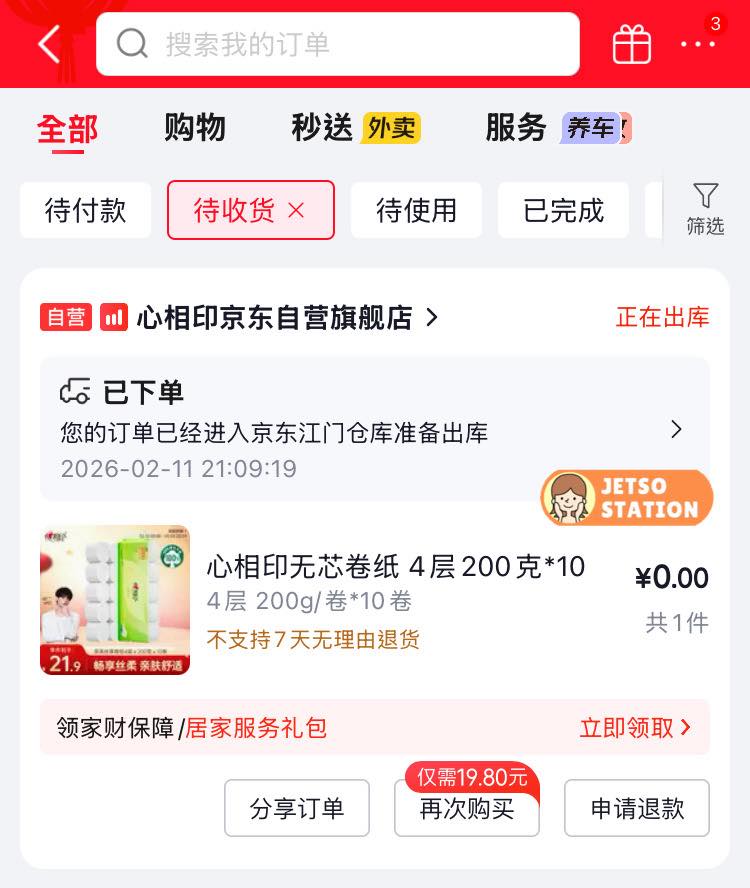Open the three-dot more menu with badge
Image resolution: width=750 pixels, height=888 pixels.
pyautogui.click(x=700, y=44)
